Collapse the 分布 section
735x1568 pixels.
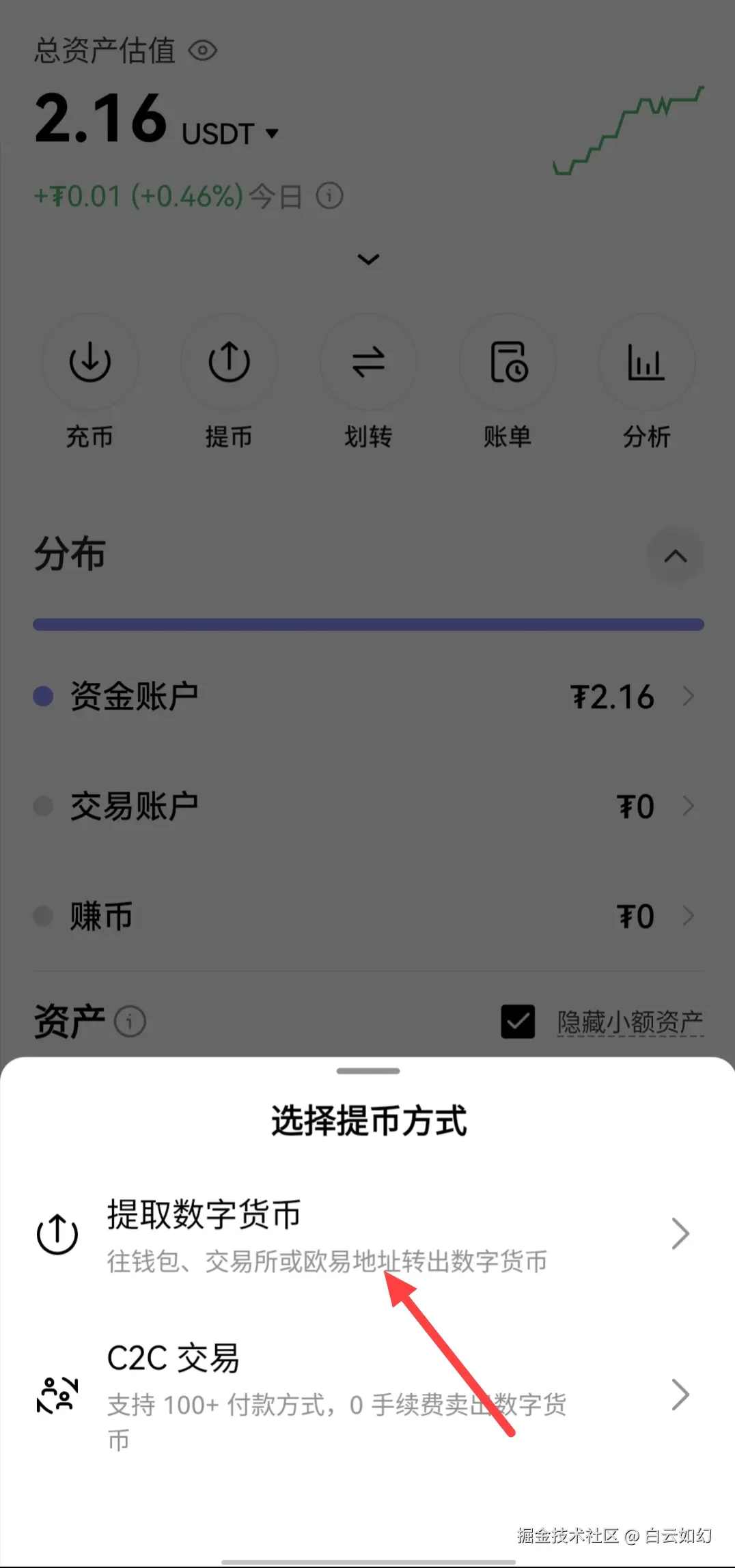pyautogui.click(x=675, y=556)
